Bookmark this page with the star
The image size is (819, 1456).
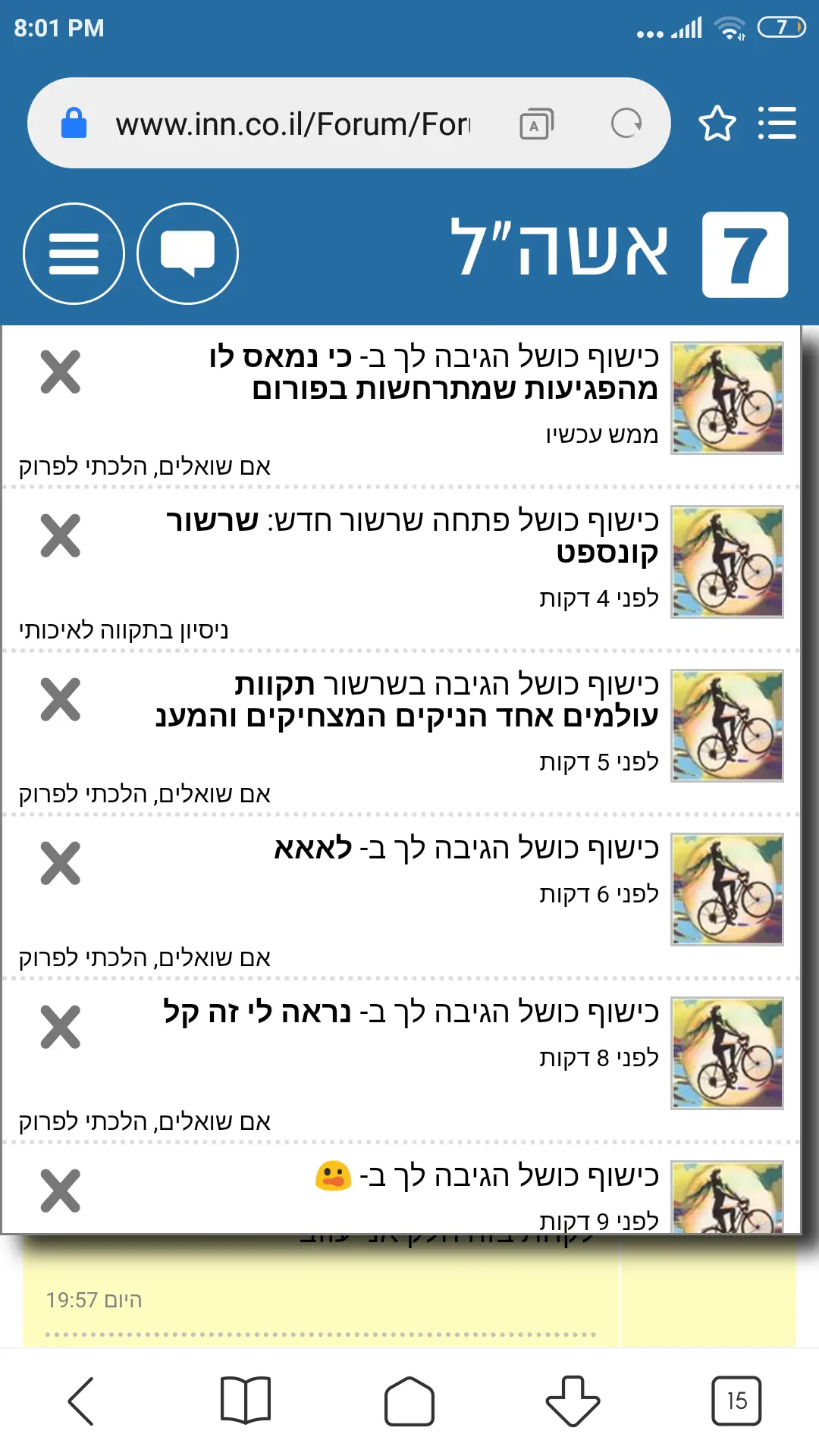pos(717,124)
